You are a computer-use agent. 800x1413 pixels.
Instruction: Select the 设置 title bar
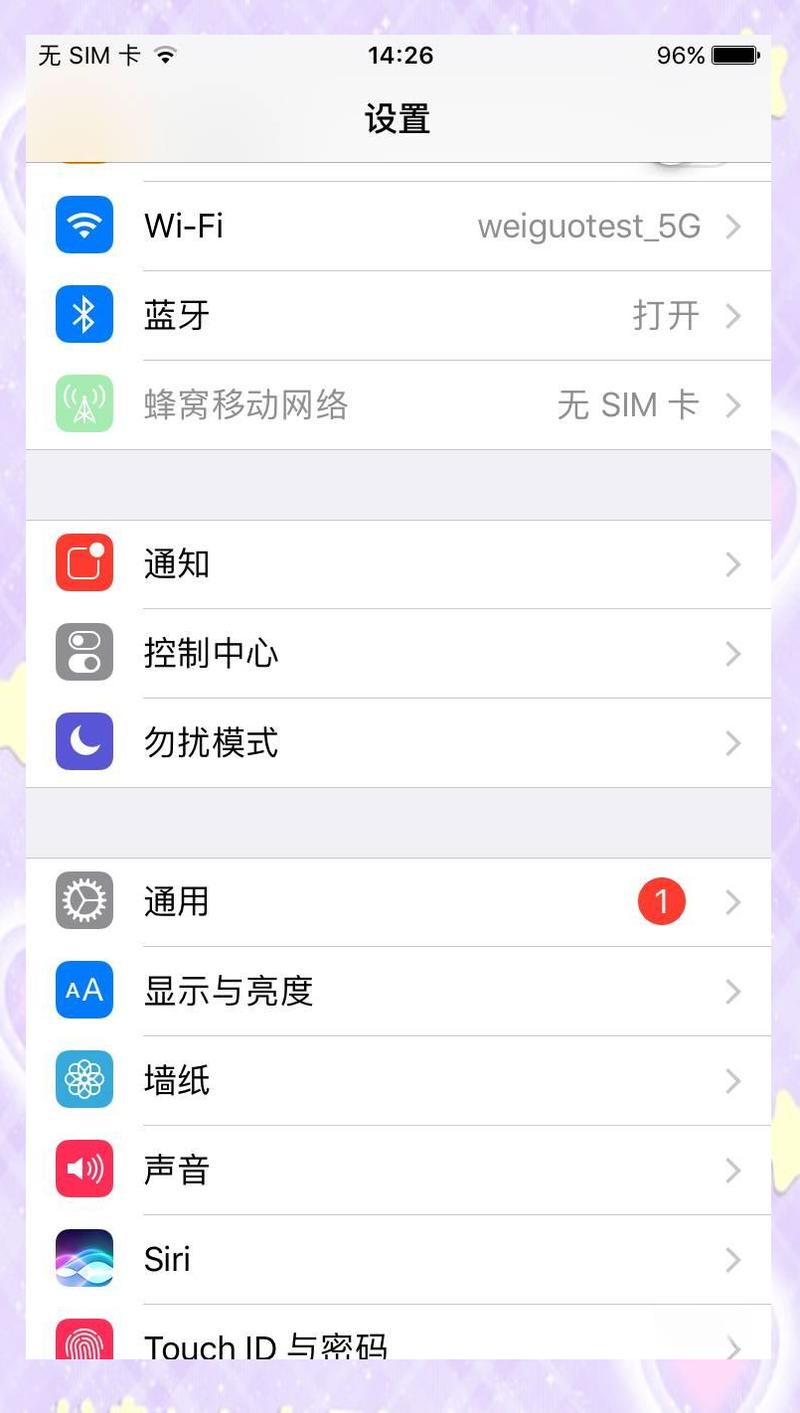tap(400, 118)
